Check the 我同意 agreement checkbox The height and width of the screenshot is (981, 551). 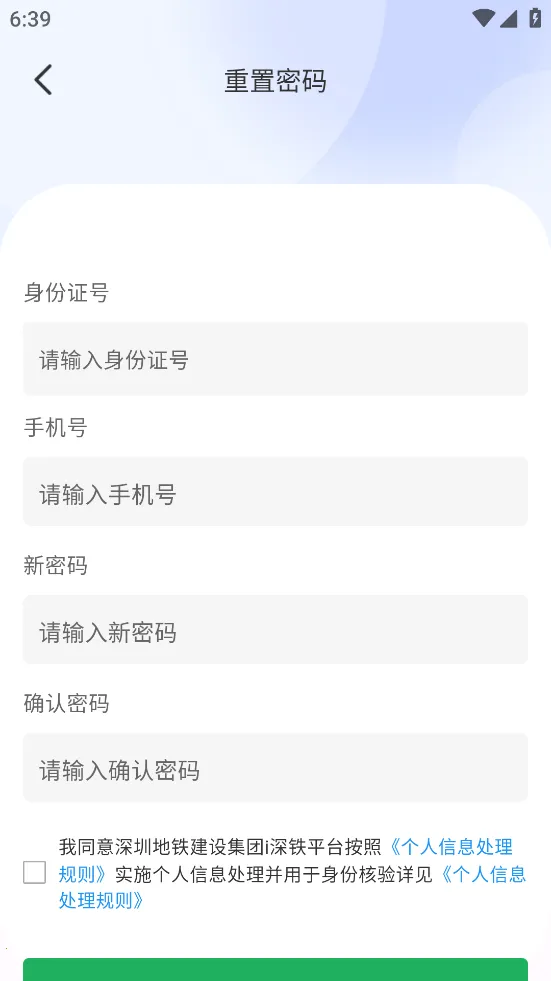coord(34,873)
